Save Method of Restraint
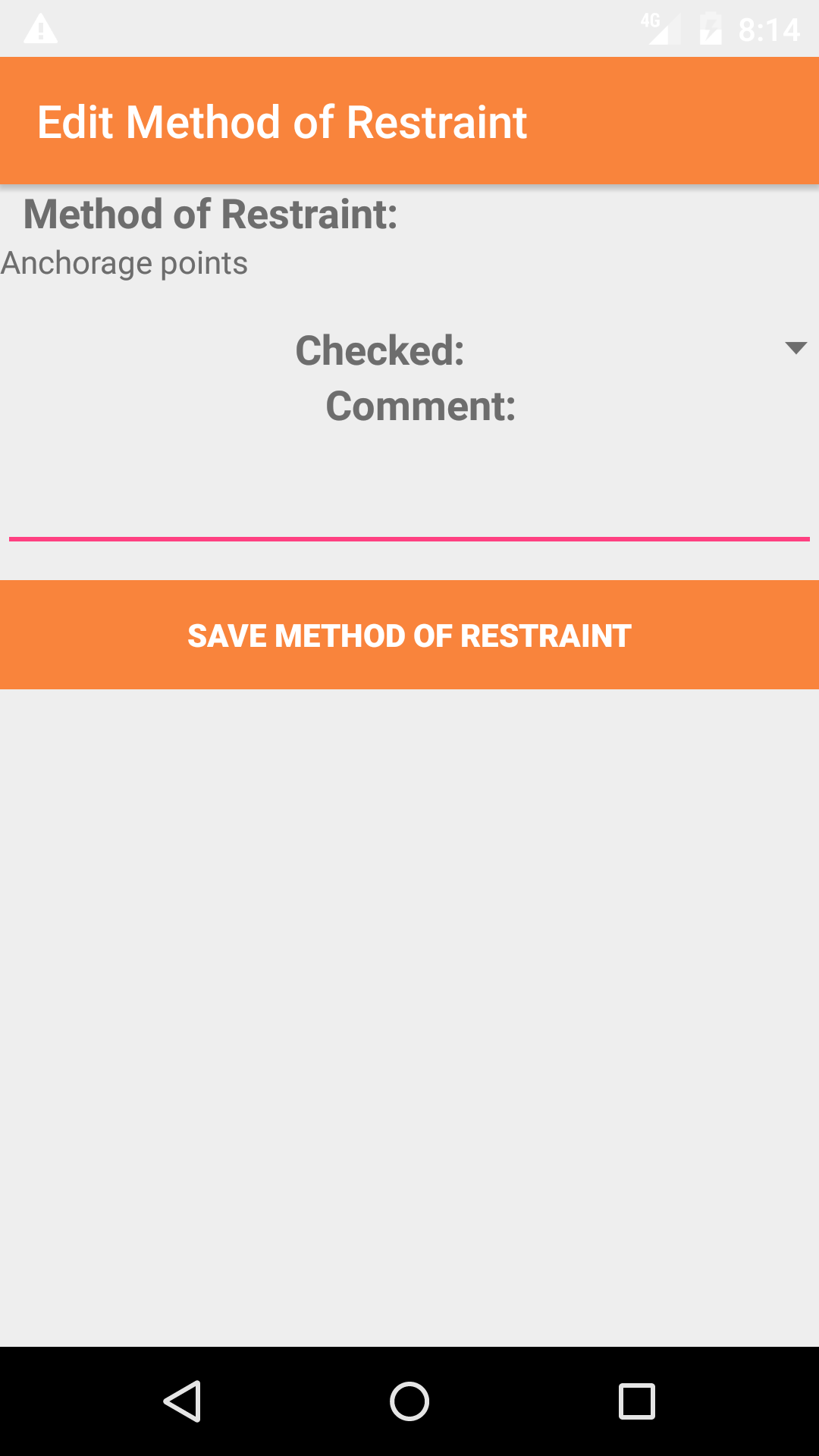 pyautogui.click(x=409, y=635)
